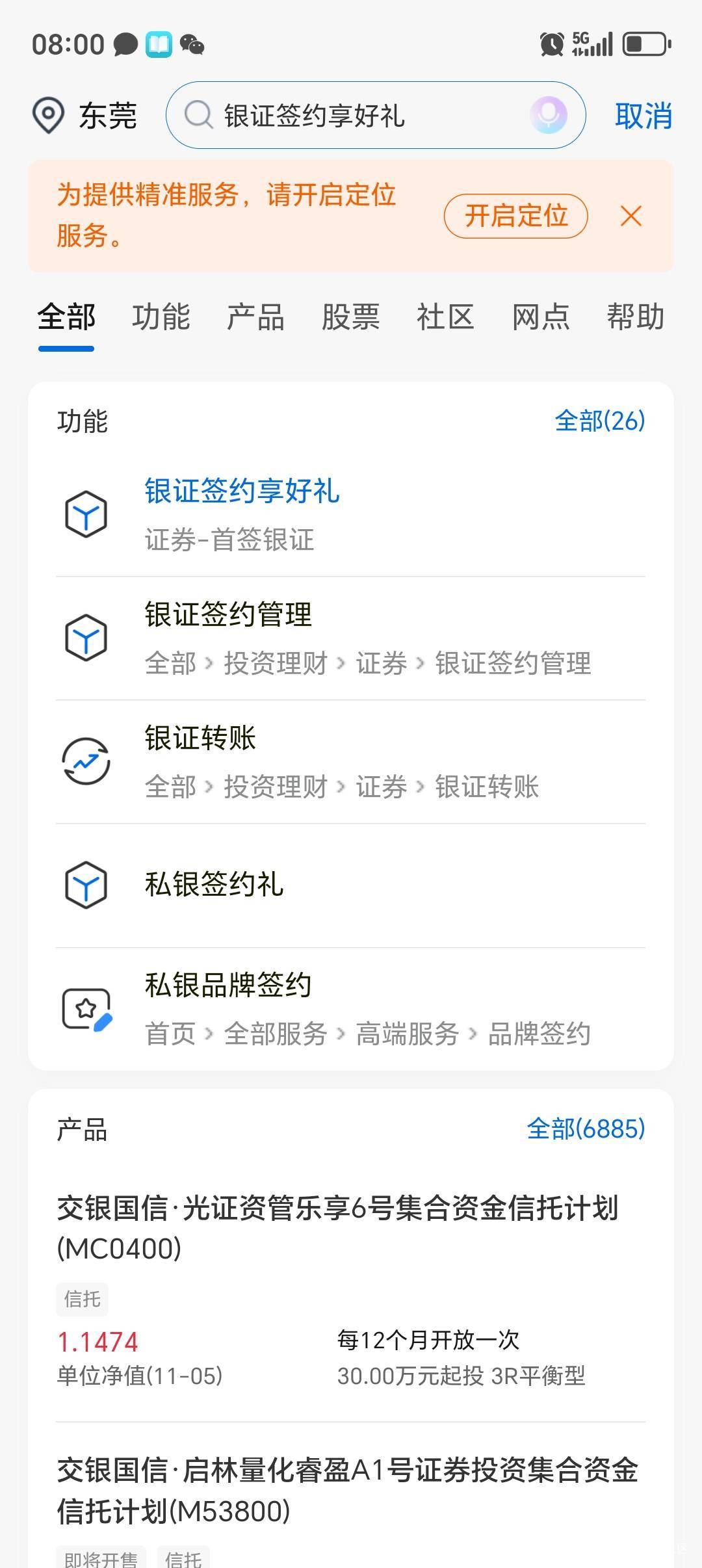
Task: Open 私银品牌签约 result
Action: (351, 1009)
